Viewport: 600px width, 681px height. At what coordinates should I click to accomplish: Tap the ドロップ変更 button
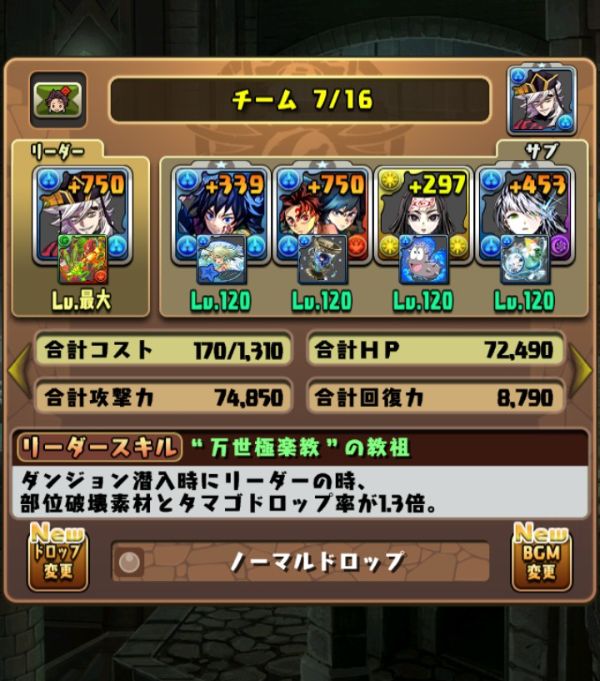(x=57, y=561)
